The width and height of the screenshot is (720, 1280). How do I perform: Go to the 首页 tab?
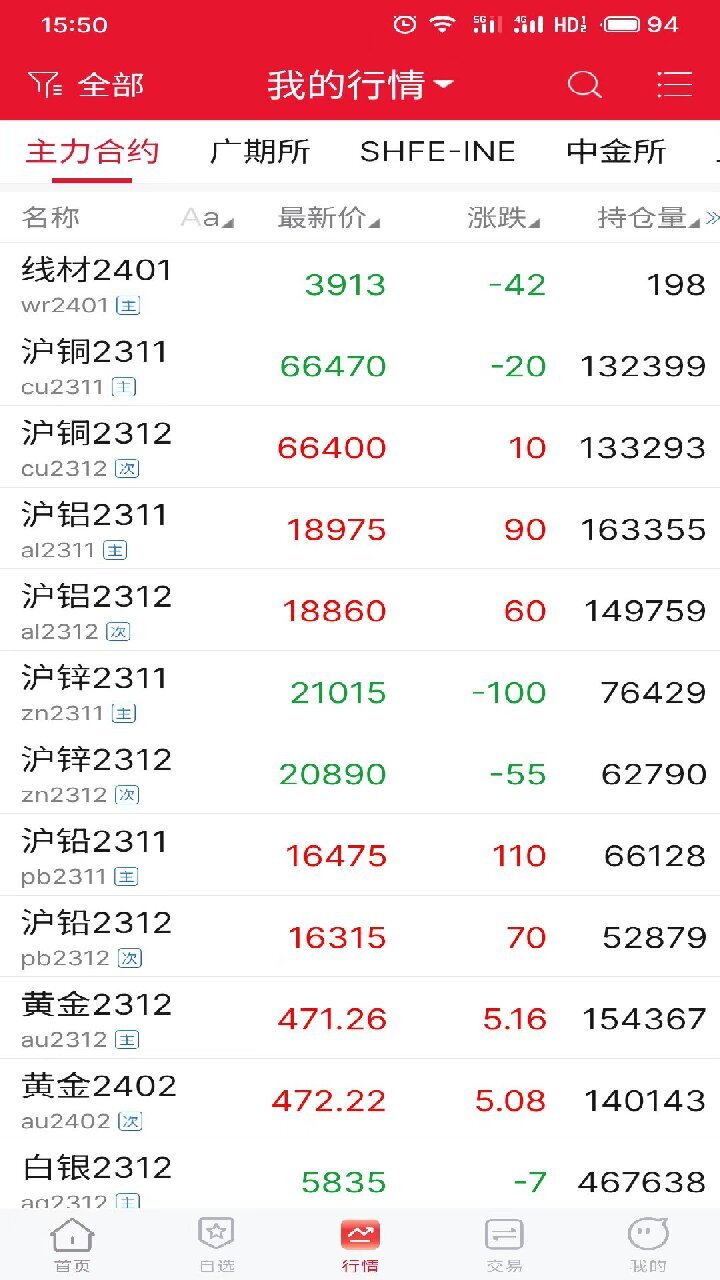pos(72,1245)
